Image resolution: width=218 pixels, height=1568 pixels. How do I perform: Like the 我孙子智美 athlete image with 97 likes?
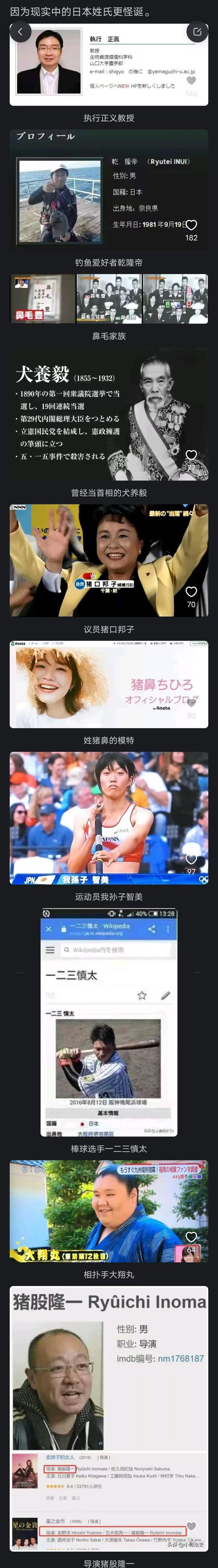point(191,859)
